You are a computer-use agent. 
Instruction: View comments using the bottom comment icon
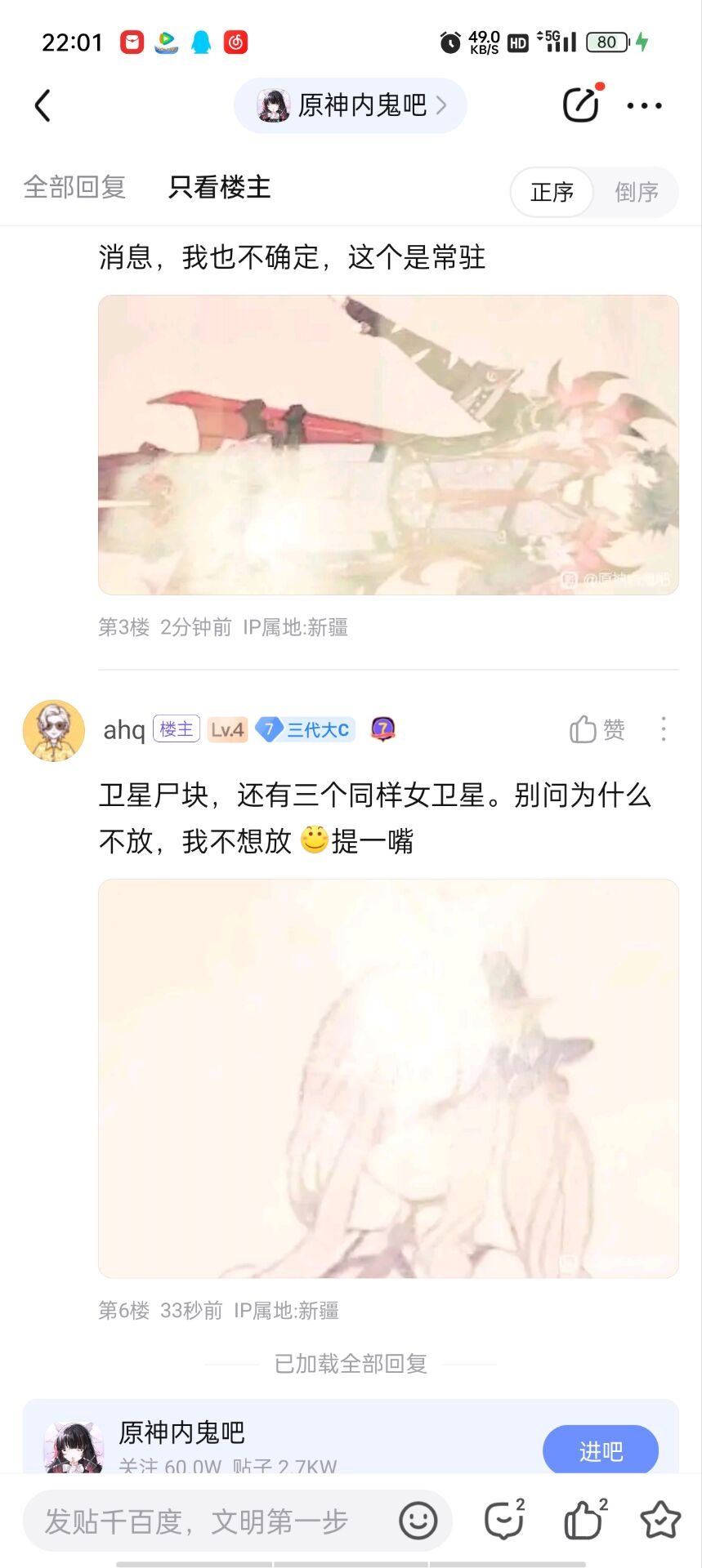[504, 1521]
